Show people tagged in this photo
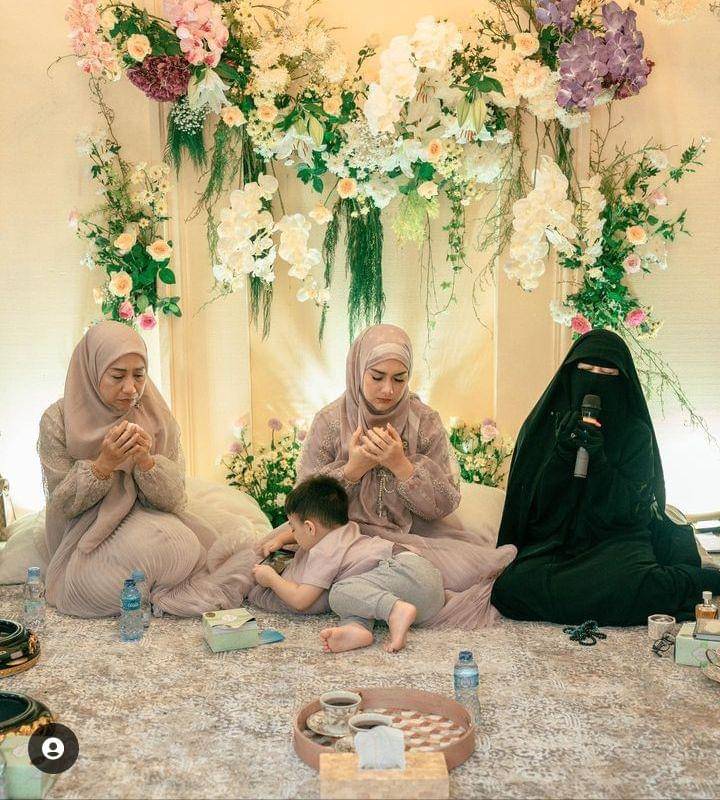 (53, 748)
